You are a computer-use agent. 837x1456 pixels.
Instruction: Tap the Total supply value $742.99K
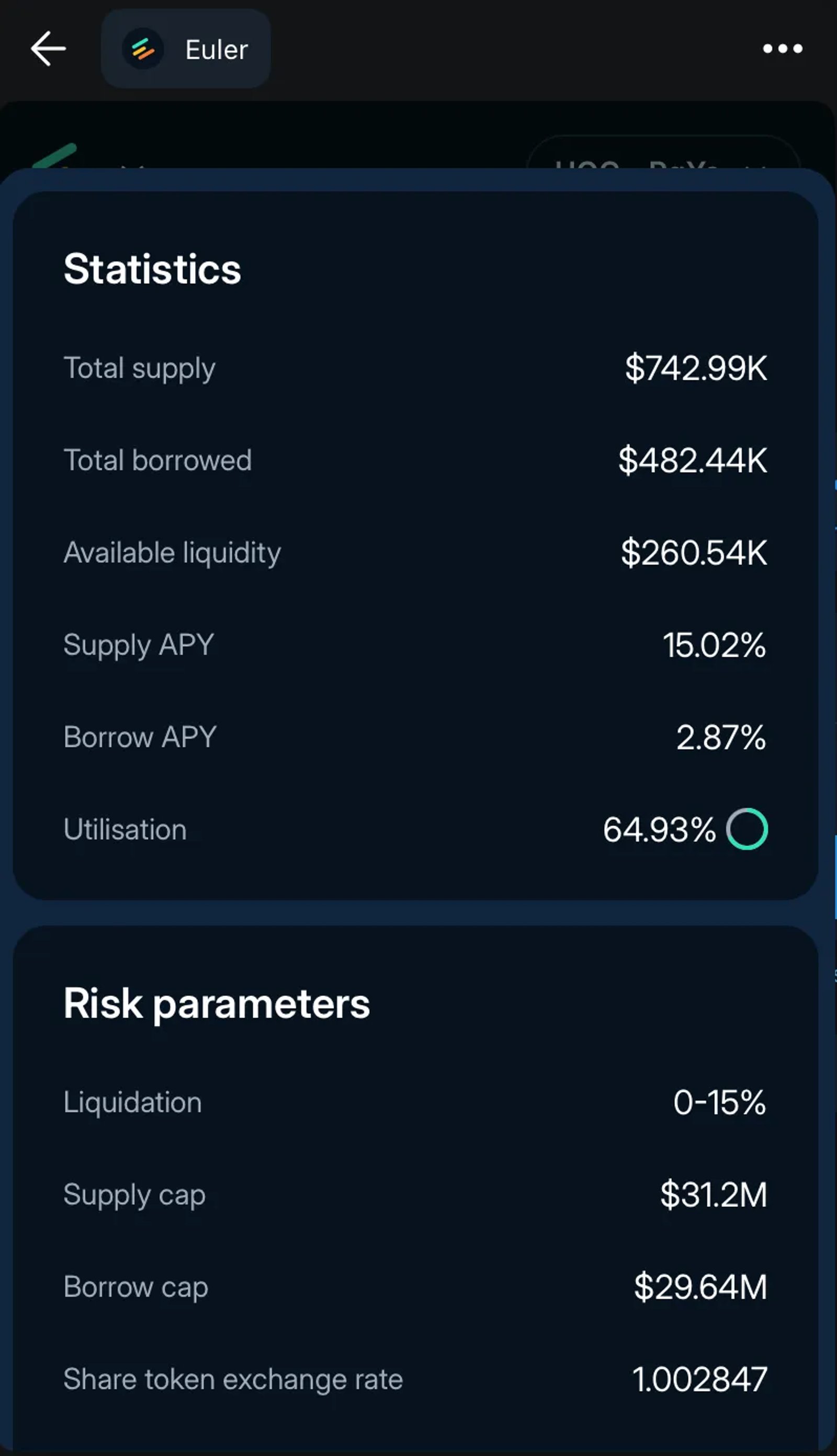pos(697,368)
